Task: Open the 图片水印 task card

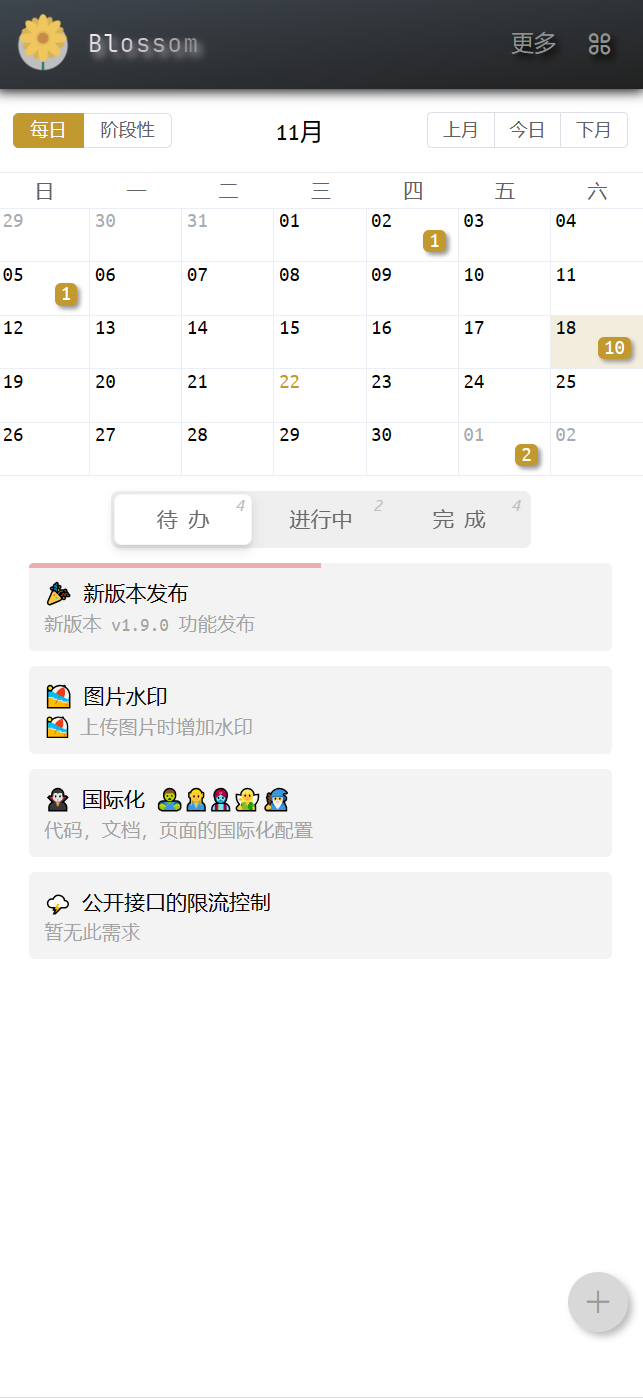Action: (320, 710)
